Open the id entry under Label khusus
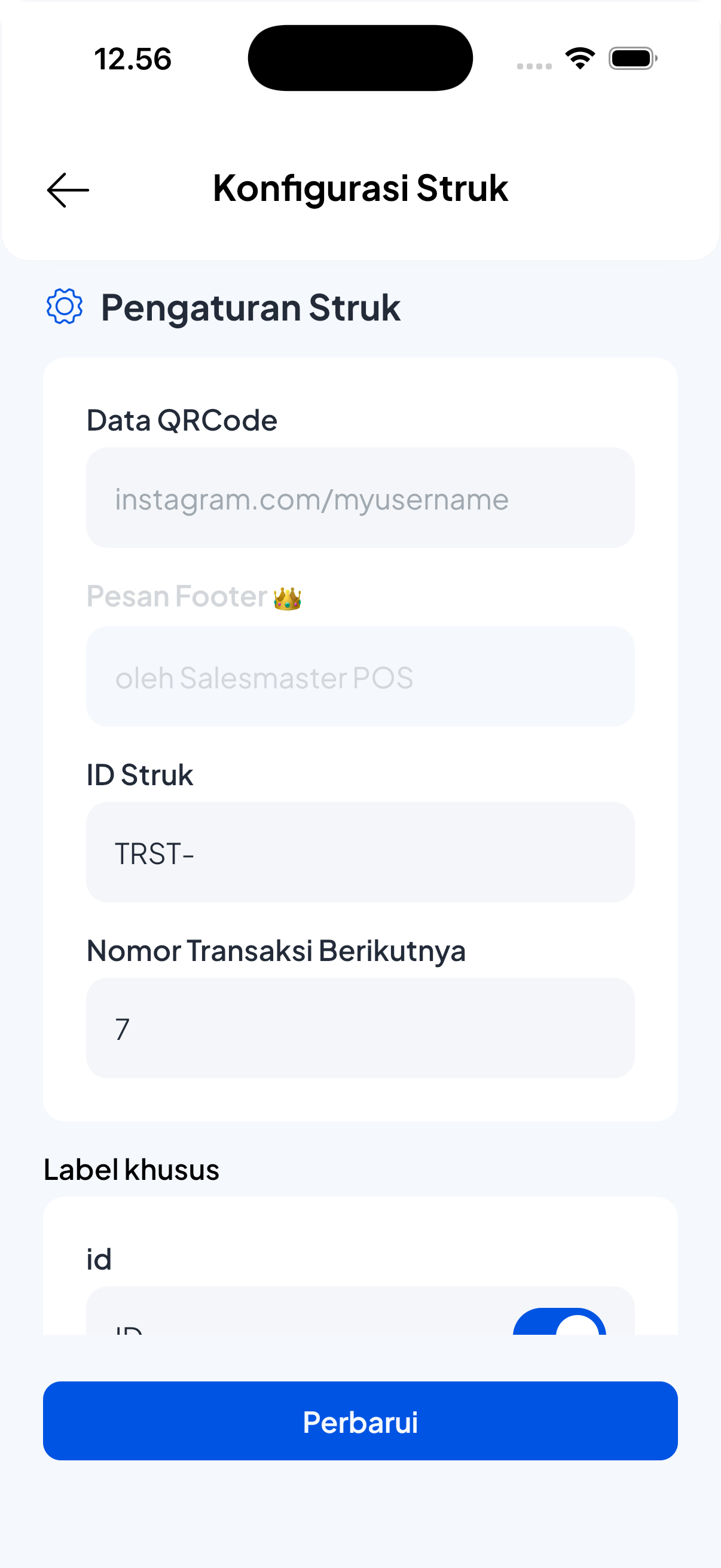The image size is (721, 1568). tap(98, 1259)
